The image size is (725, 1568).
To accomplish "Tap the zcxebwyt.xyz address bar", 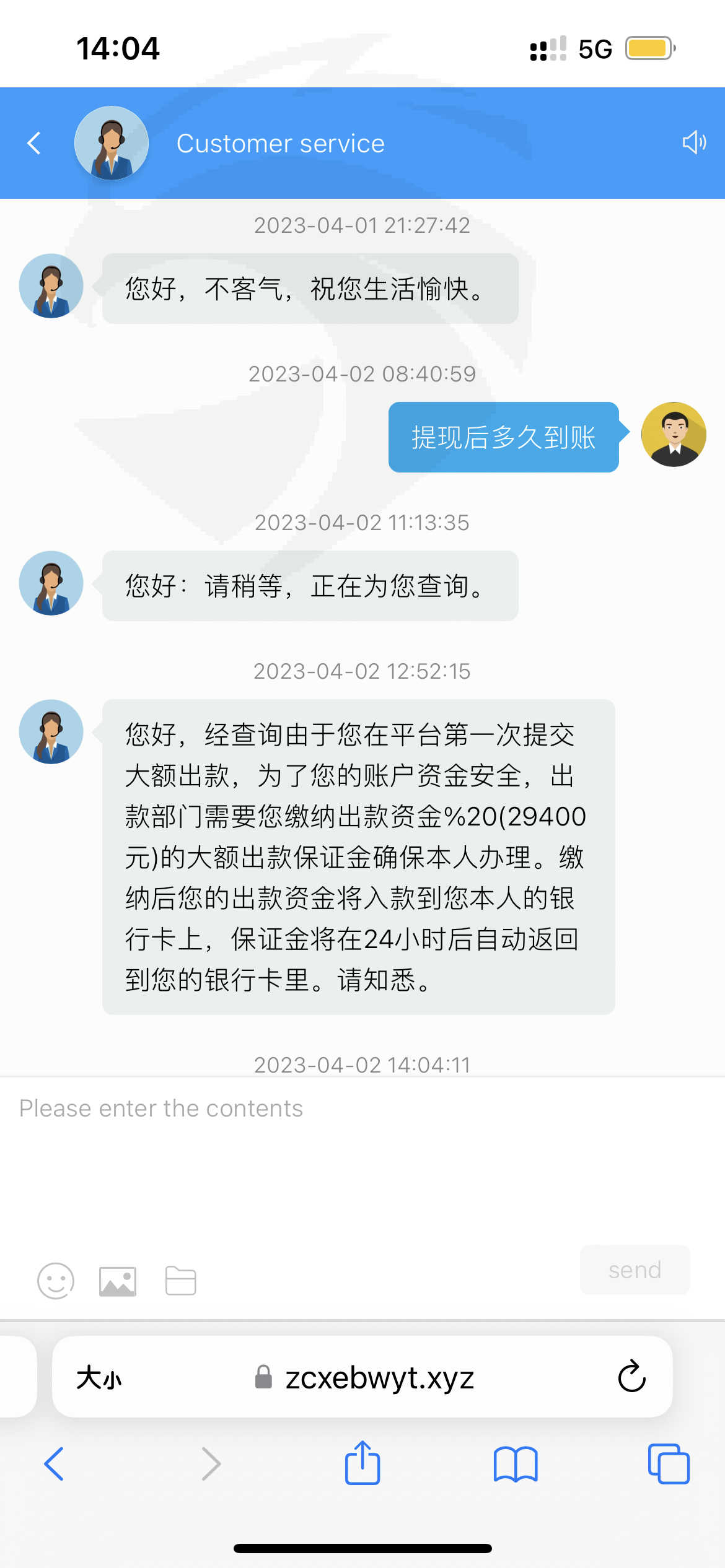I will coord(364,1377).
